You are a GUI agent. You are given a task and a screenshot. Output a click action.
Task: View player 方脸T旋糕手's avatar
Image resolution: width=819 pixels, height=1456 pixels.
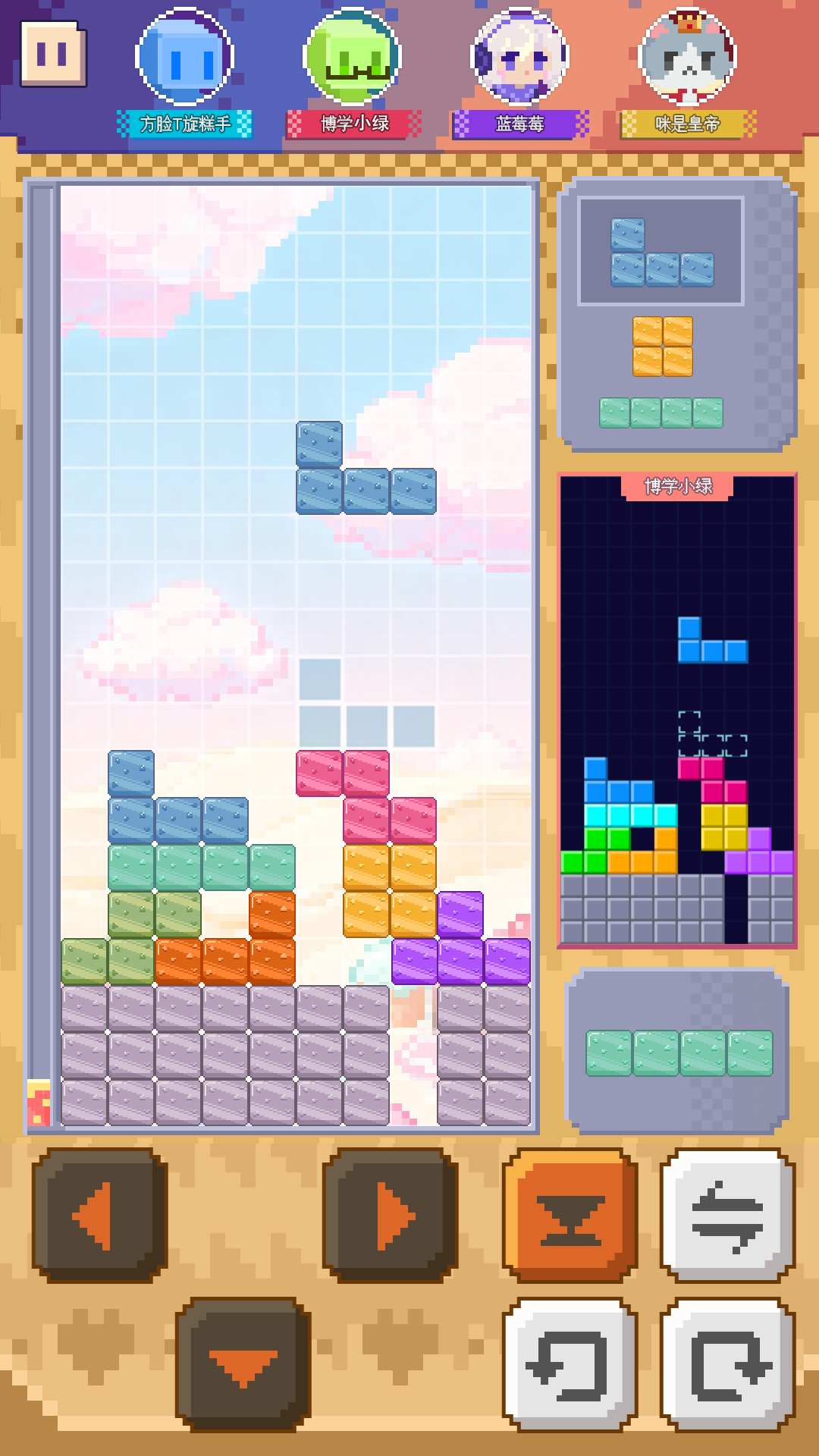pos(184,57)
